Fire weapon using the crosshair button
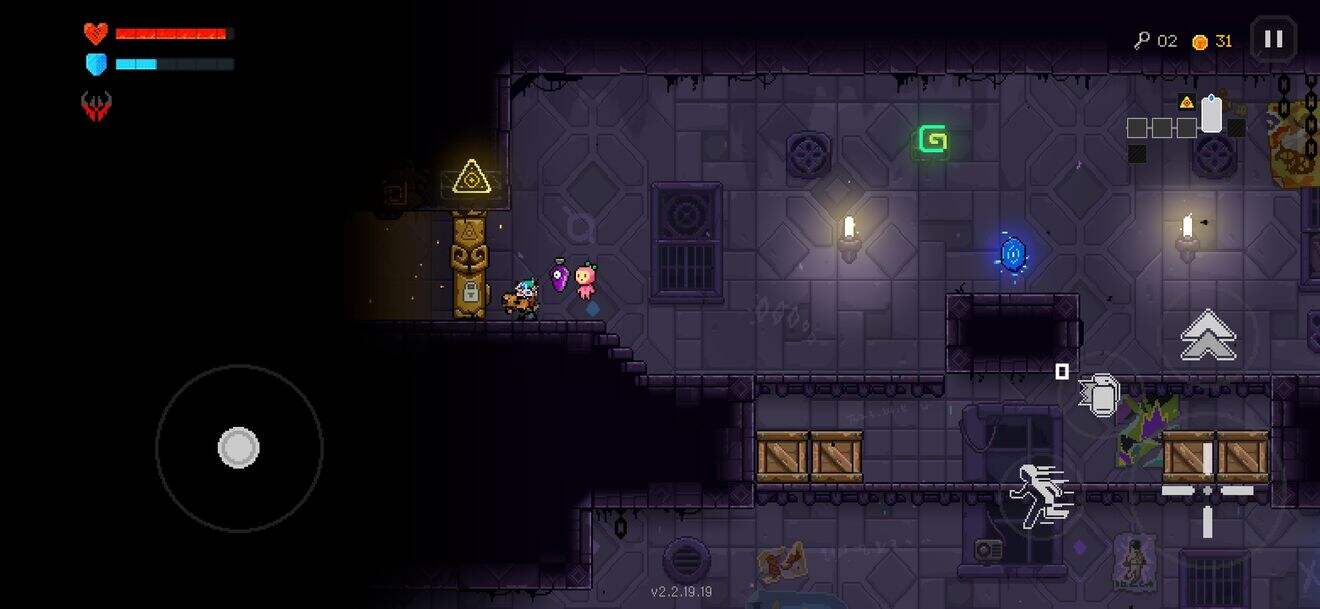Image resolution: width=1320 pixels, height=609 pixels. 1208,490
